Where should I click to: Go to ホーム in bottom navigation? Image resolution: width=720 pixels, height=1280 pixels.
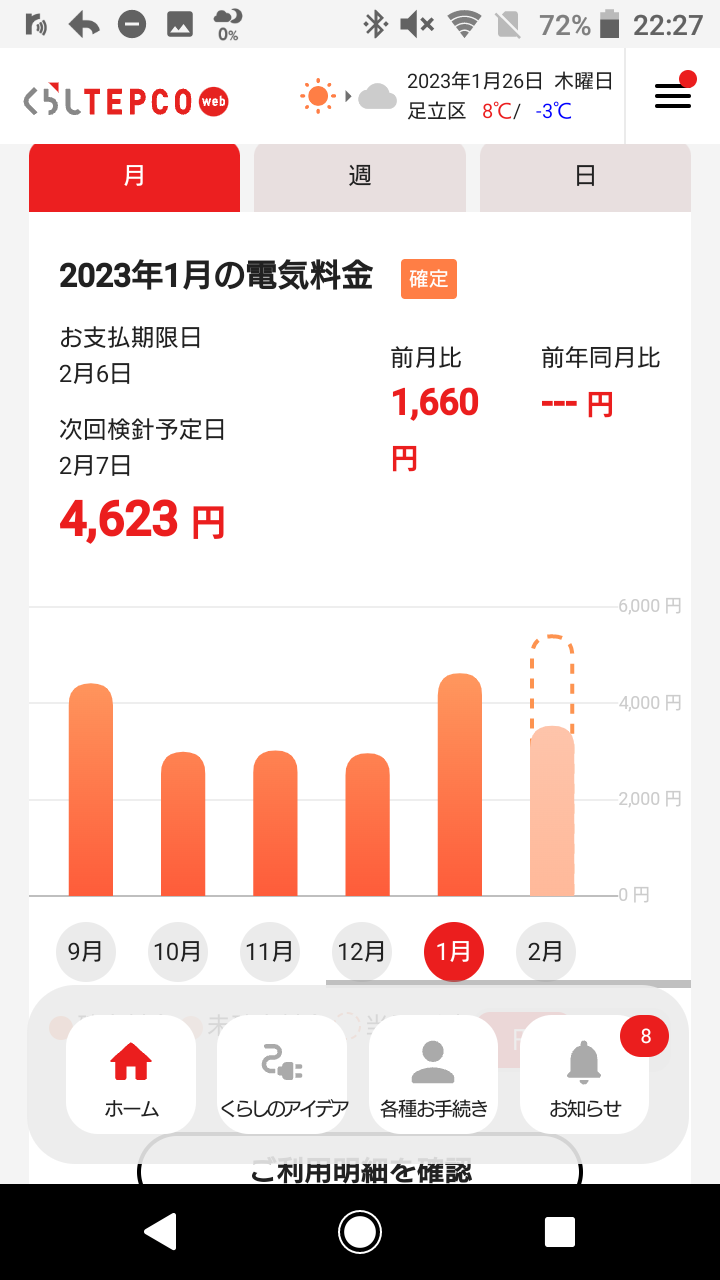(131, 1075)
